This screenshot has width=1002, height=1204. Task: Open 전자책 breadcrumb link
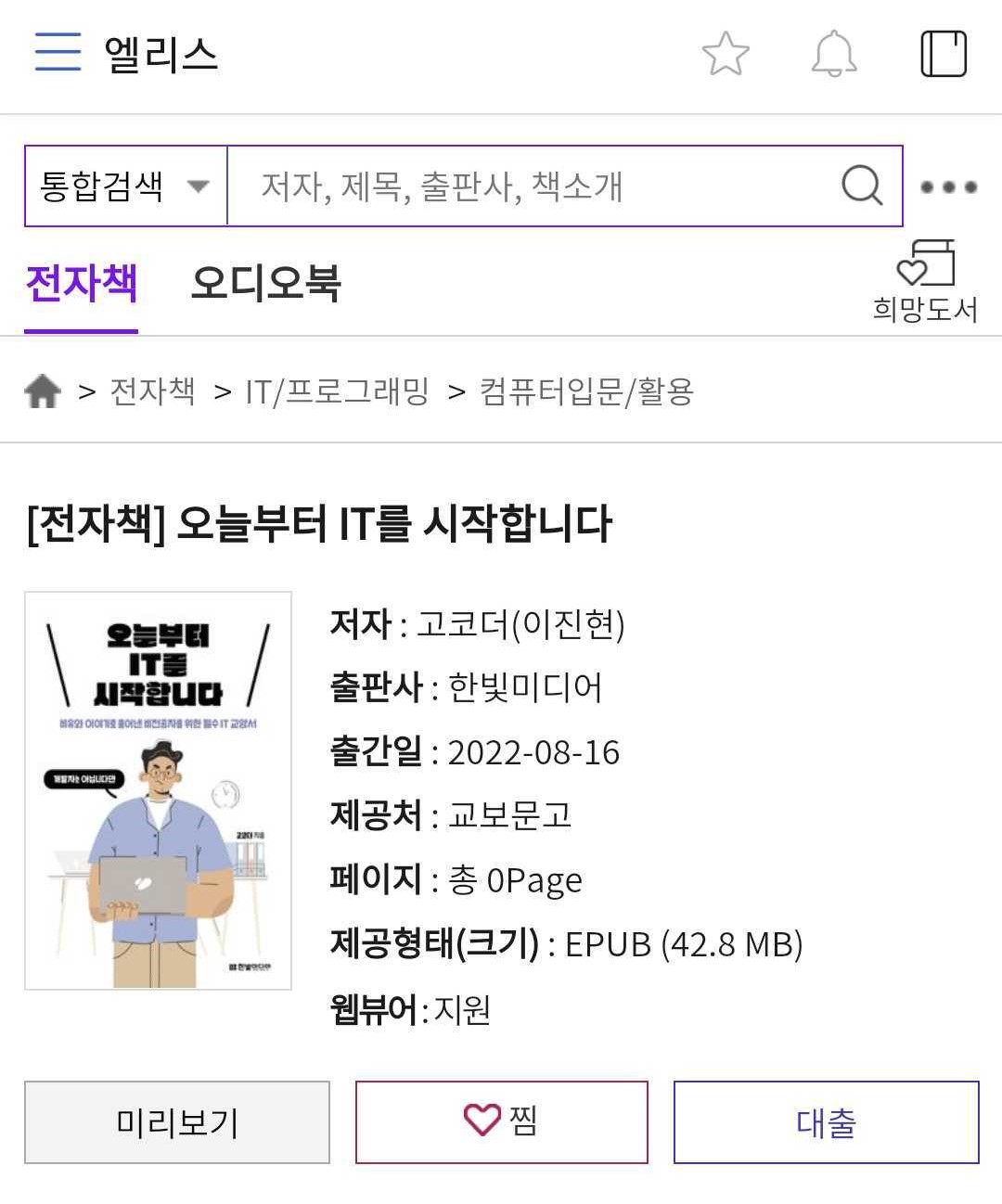coord(153,391)
